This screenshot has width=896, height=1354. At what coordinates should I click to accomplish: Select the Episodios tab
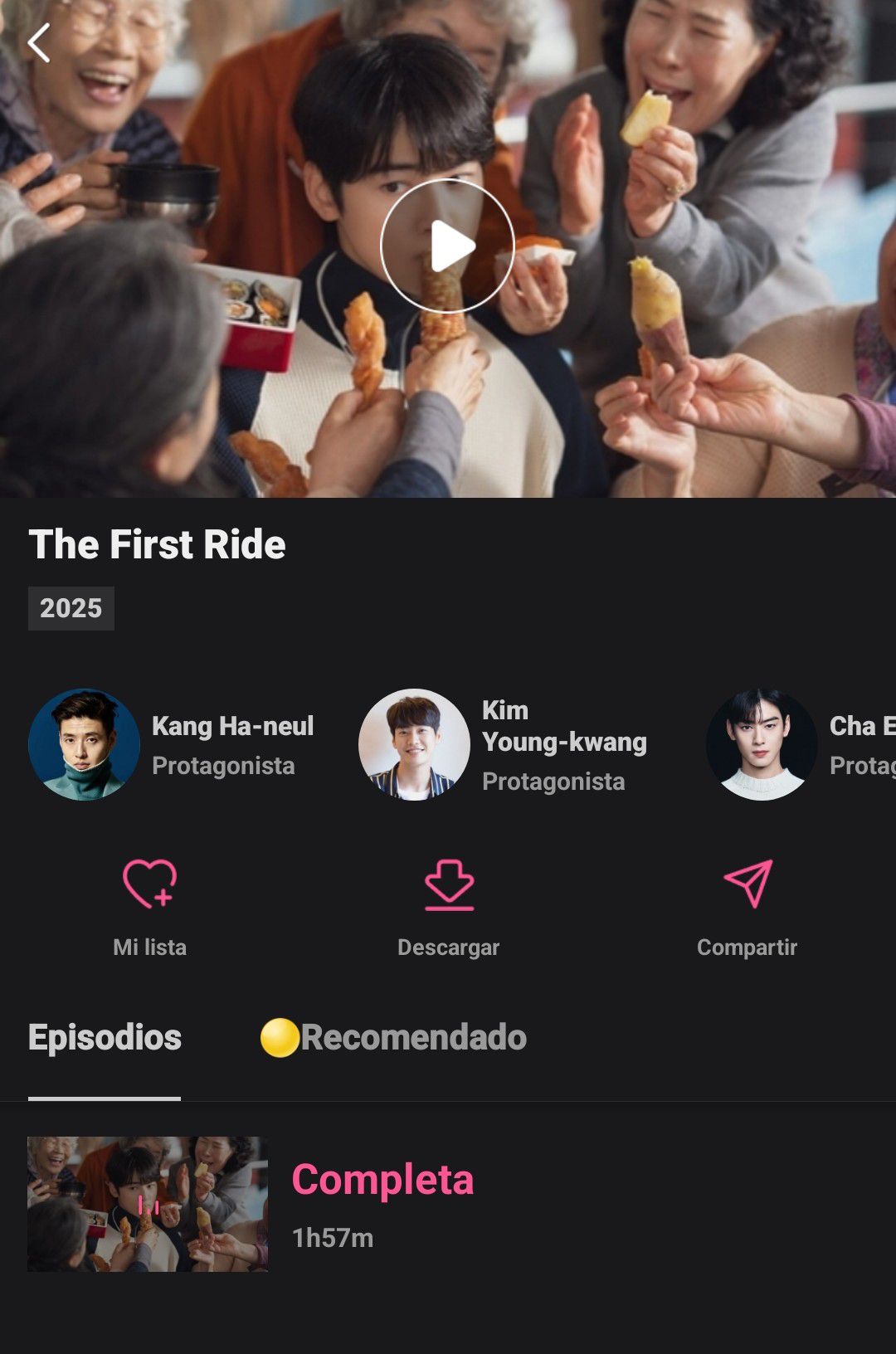(105, 1037)
